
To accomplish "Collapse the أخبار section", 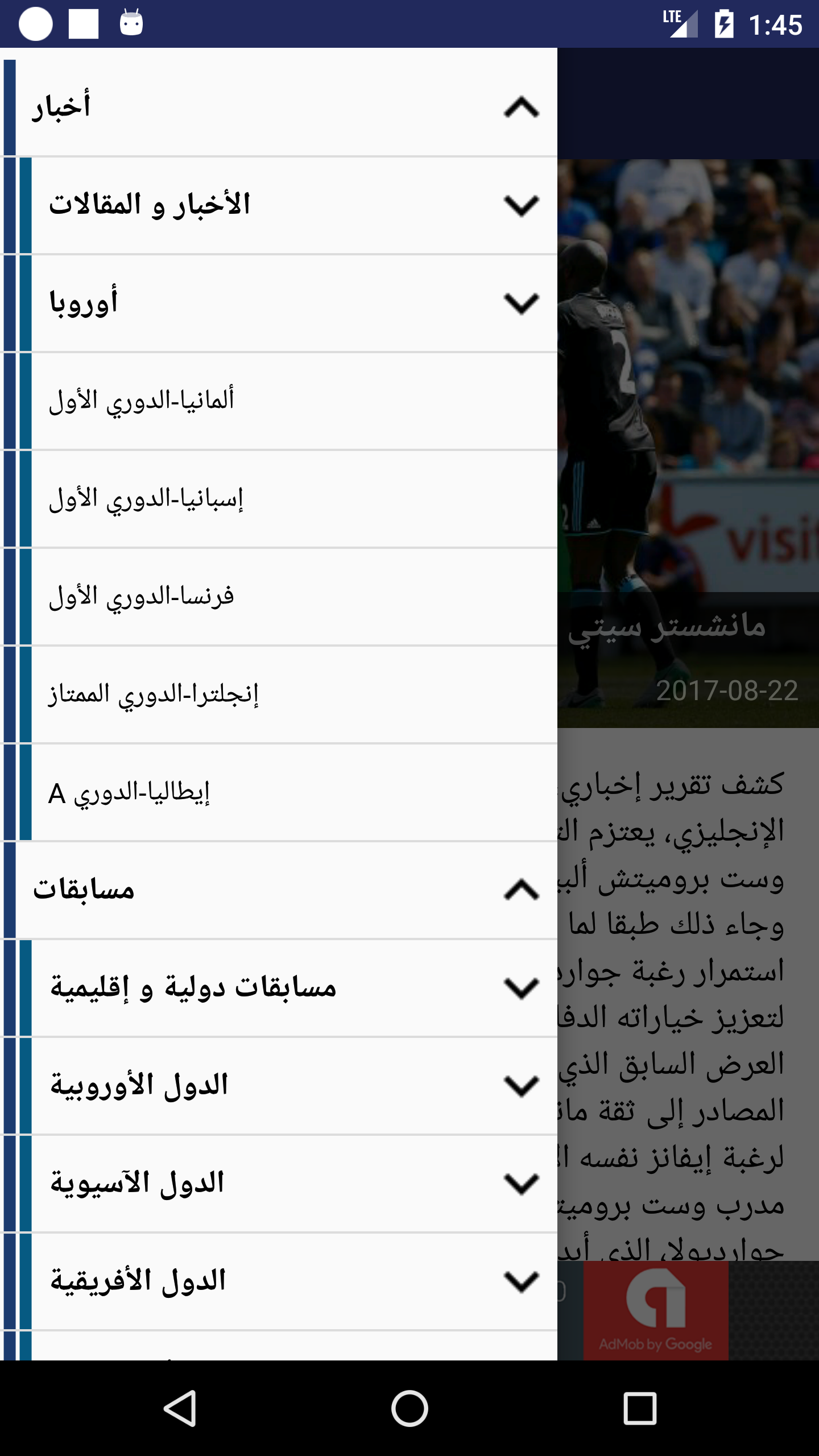I will (521, 107).
